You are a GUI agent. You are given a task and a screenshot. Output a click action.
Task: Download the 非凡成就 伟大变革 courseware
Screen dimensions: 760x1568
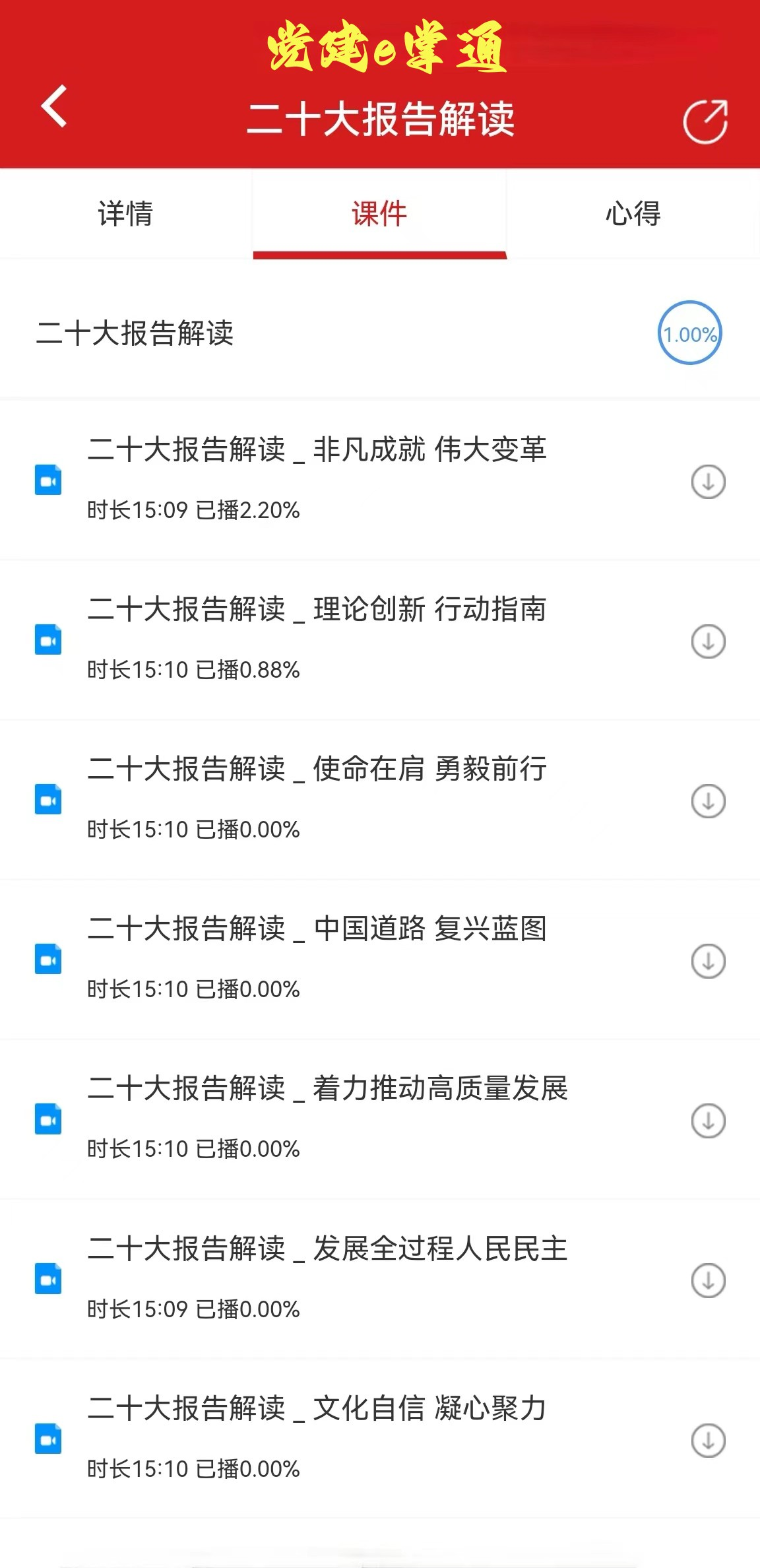709,482
